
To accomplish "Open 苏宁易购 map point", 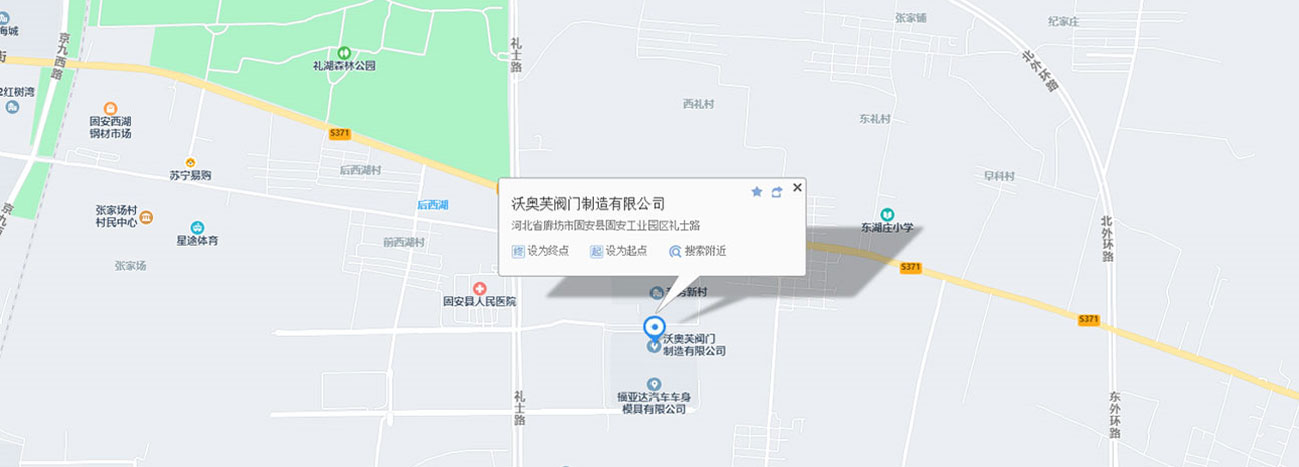I will tap(190, 162).
